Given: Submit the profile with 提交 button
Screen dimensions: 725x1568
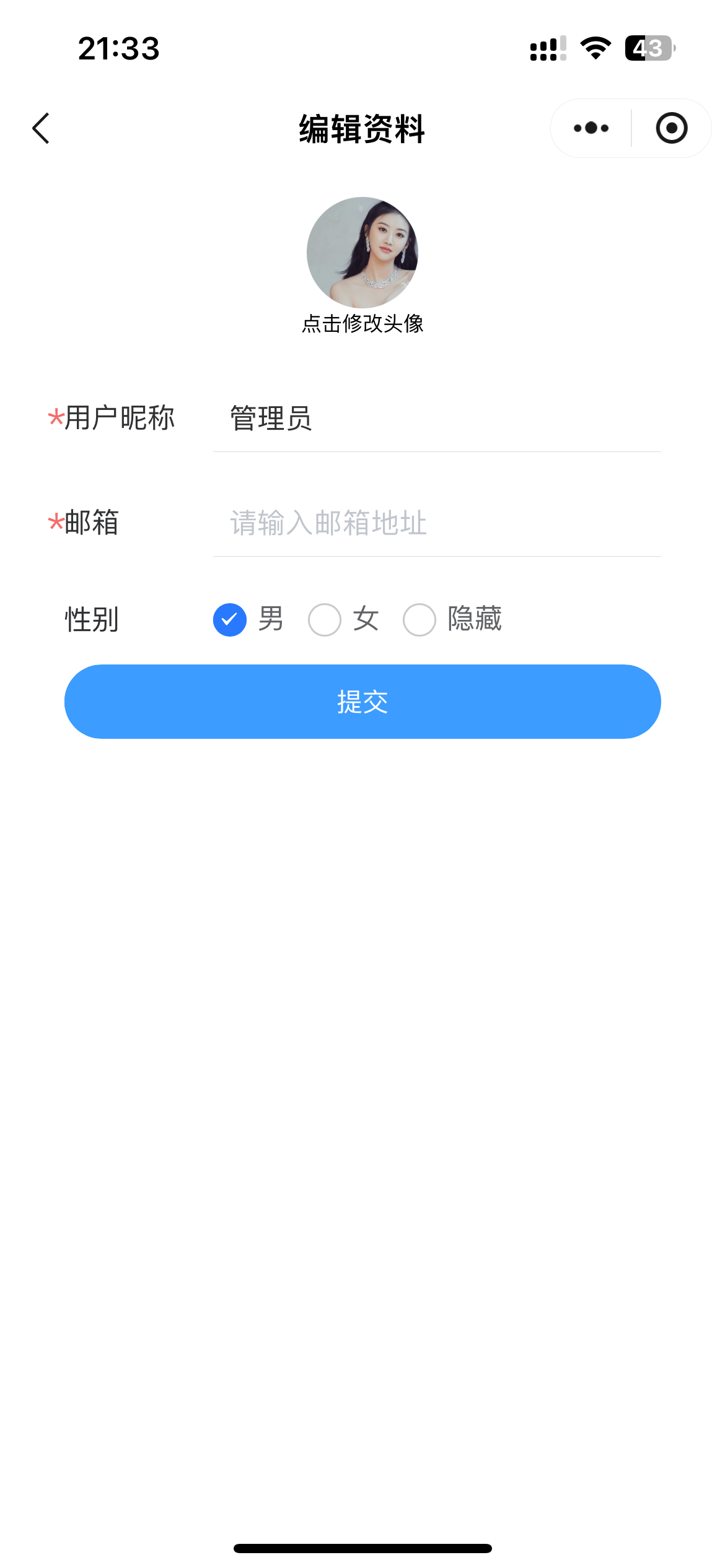Looking at the screenshot, I should (362, 702).
